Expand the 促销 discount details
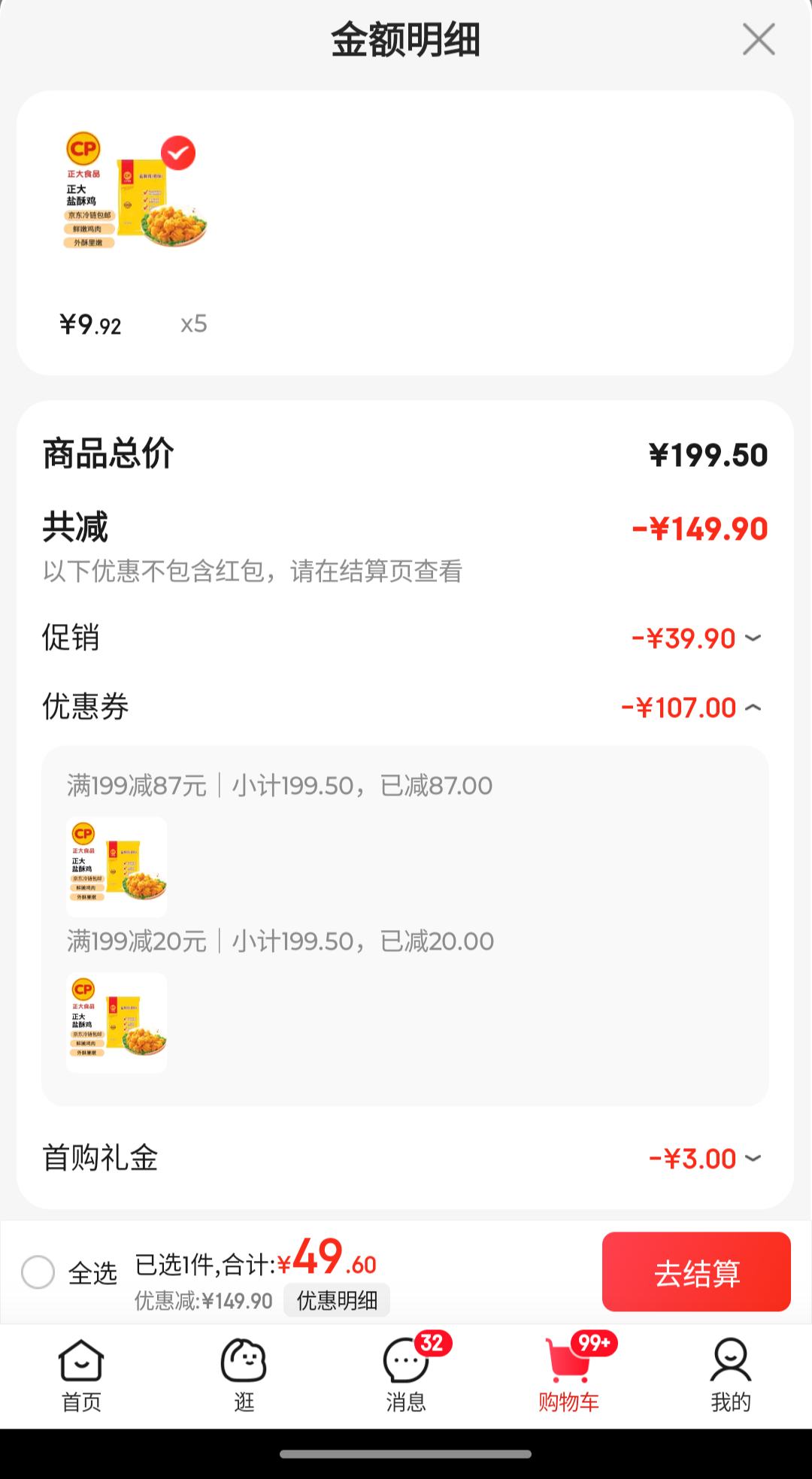Screen dimensions: 812x1479 (x=753, y=638)
